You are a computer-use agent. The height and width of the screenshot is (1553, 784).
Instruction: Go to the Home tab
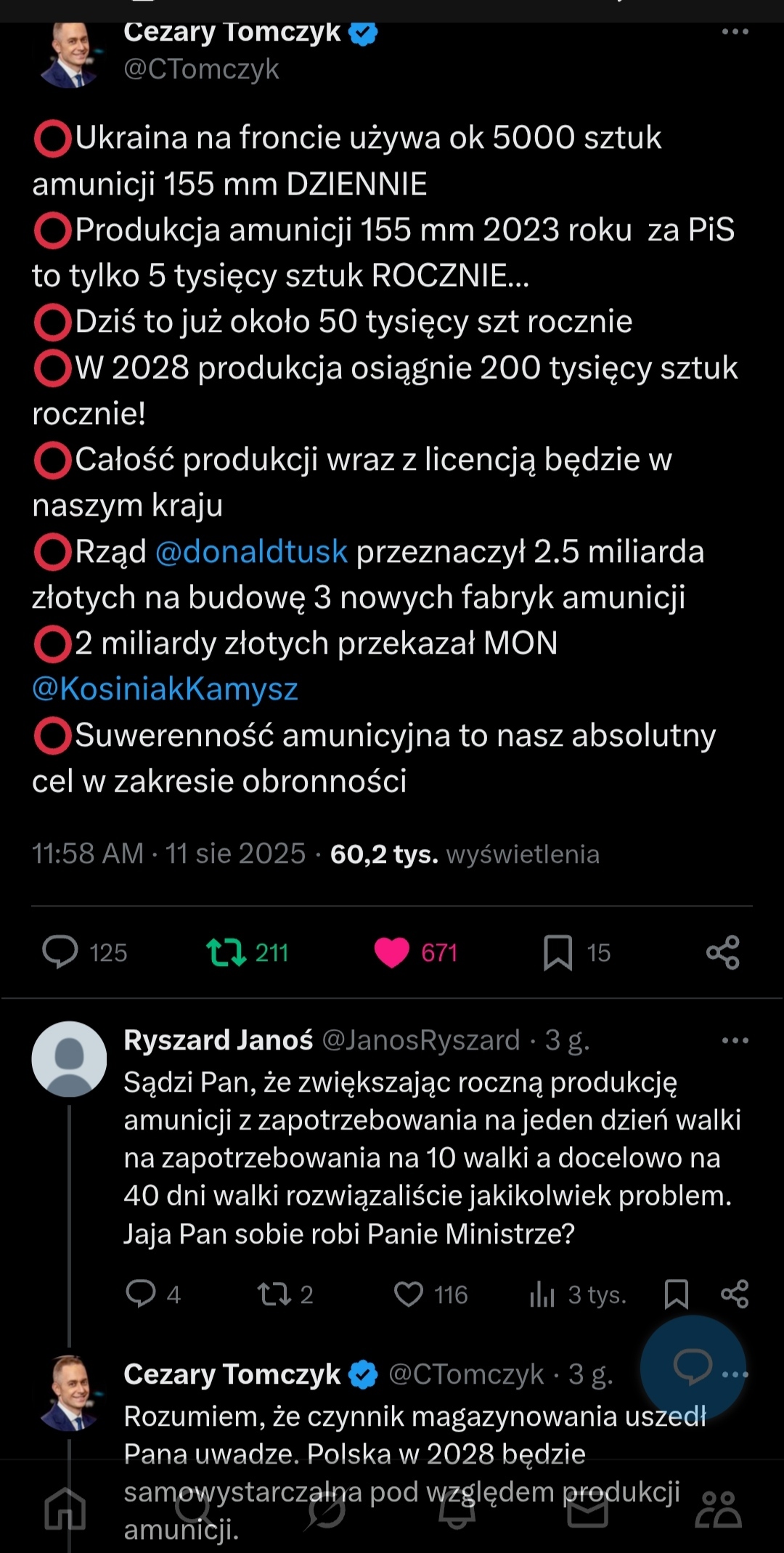pyautogui.click(x=65, y=1508)
